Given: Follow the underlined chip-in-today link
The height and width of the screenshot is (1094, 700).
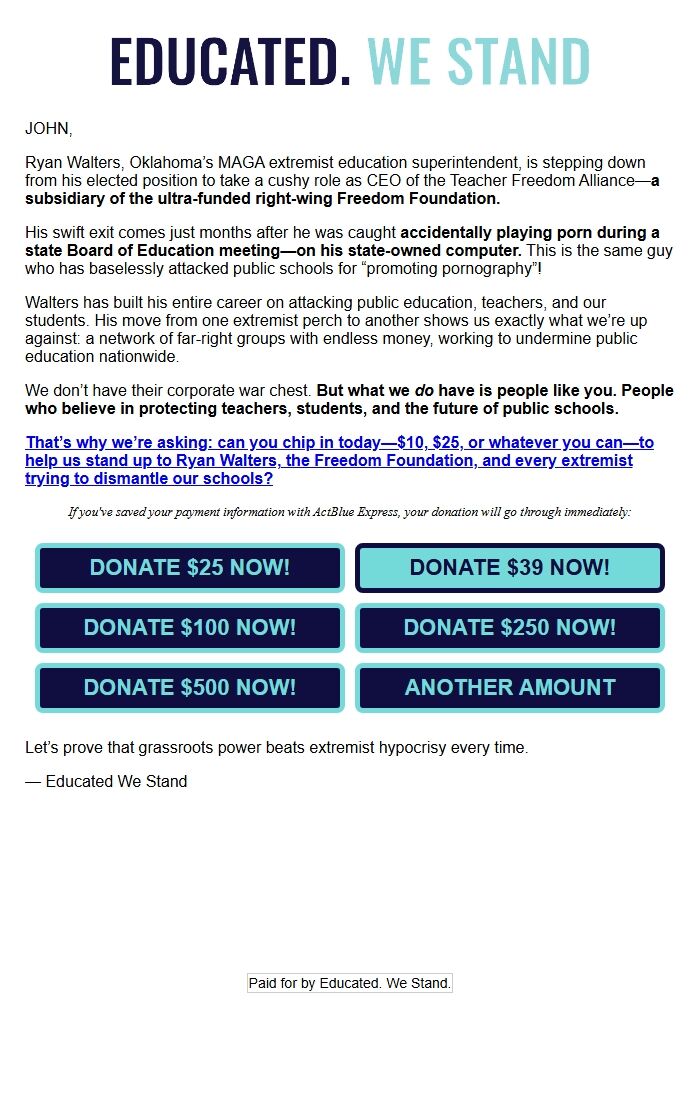Looking at the screenshot, I should (339, 460).
